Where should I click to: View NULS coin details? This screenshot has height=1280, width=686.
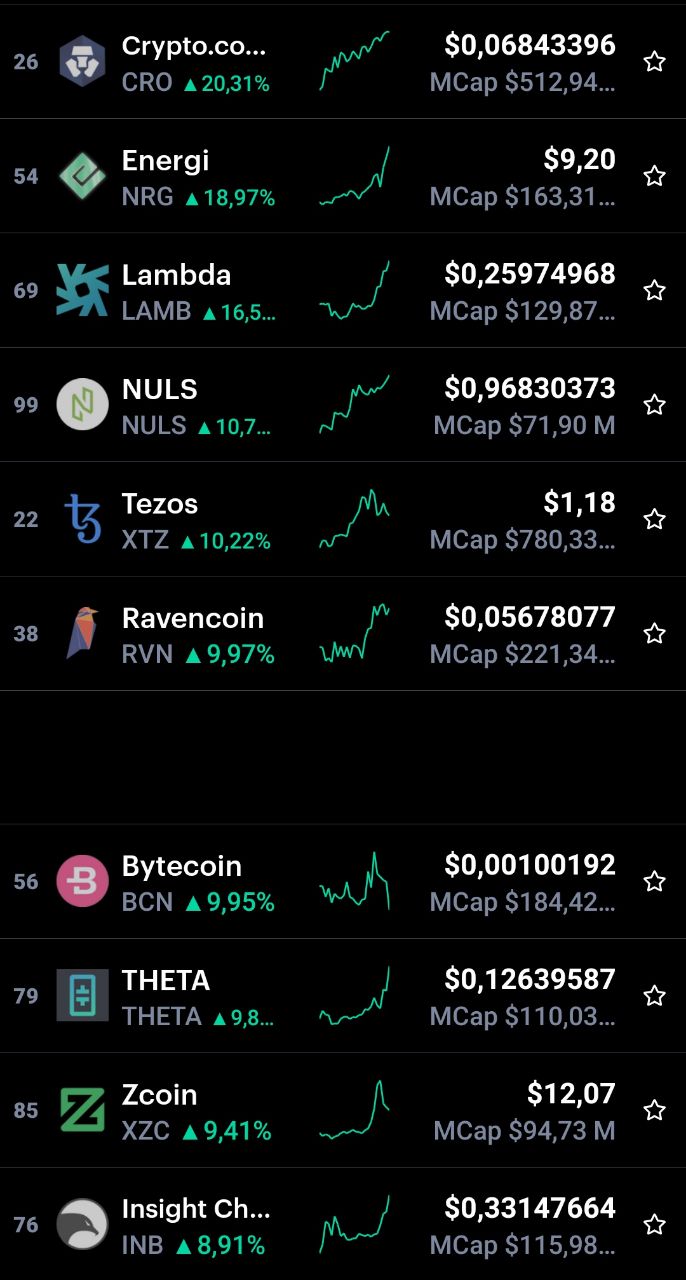343,405
